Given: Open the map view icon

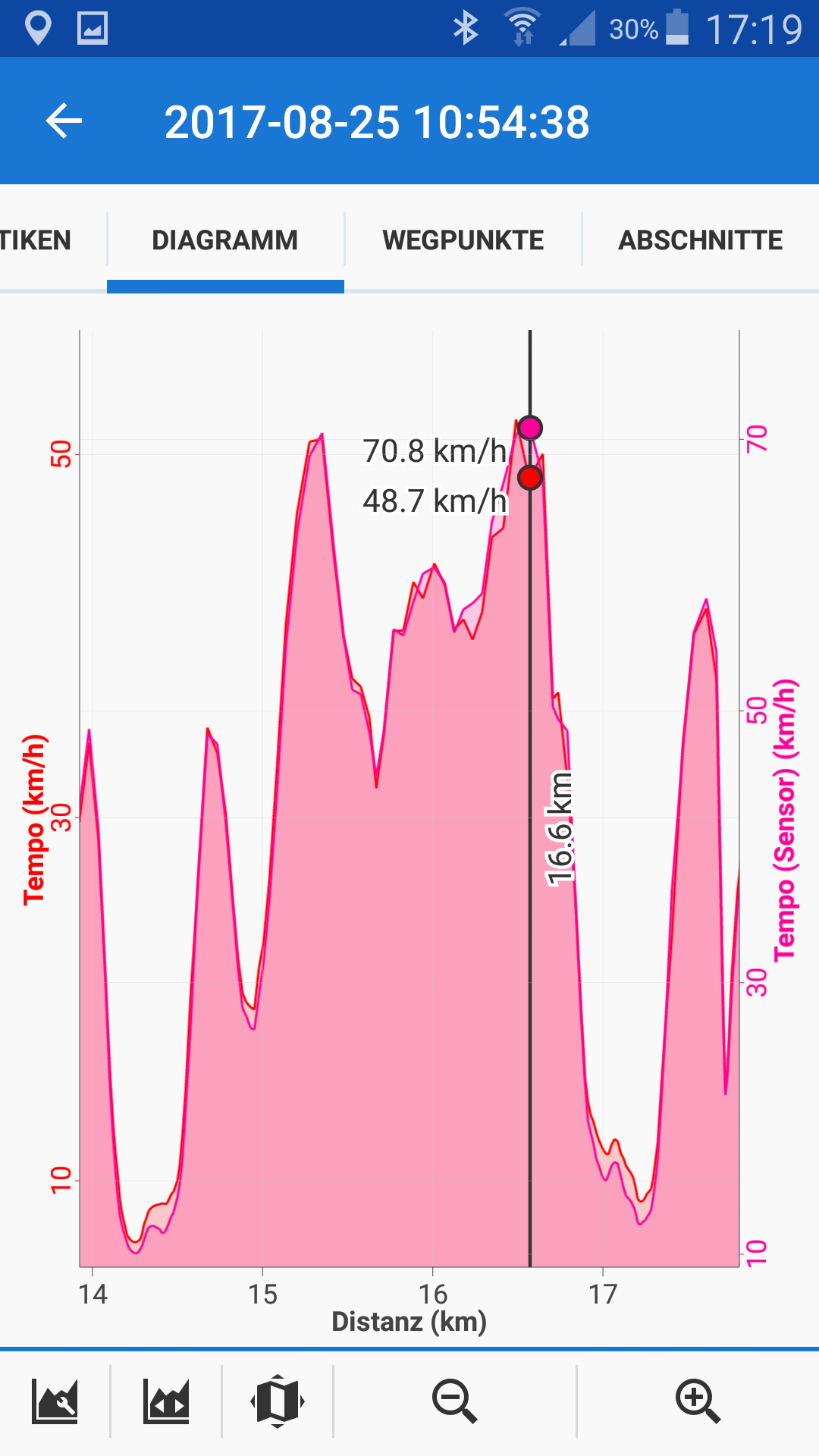Looking at the screenshot, I should [278, 1401].
